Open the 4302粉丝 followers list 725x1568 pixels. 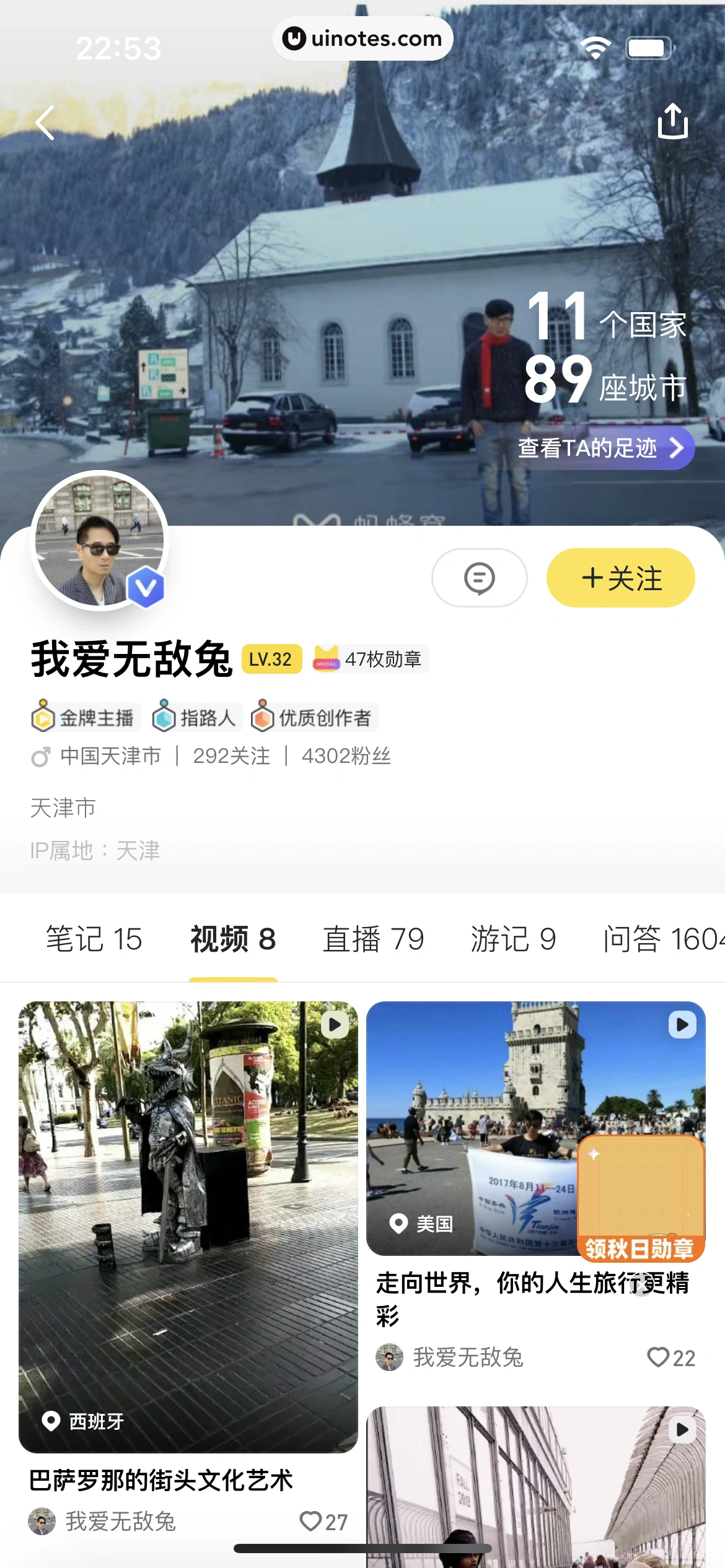345,756
